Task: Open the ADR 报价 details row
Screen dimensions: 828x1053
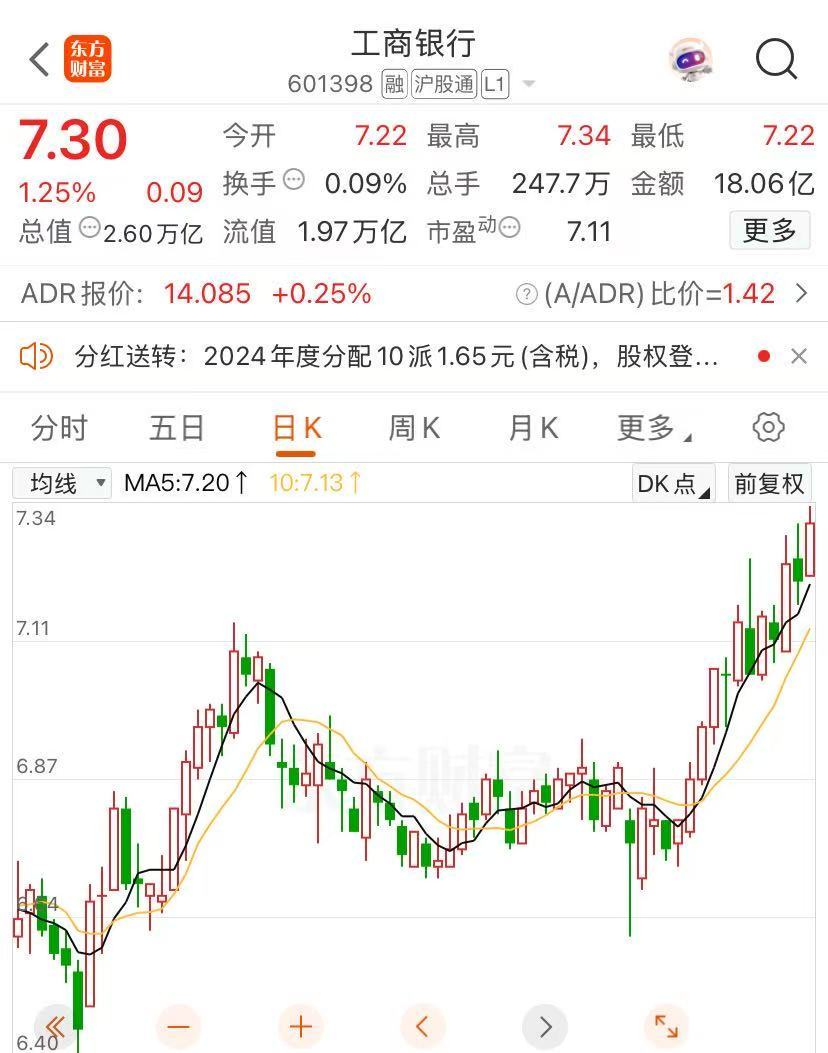Action: click(414, 293)
